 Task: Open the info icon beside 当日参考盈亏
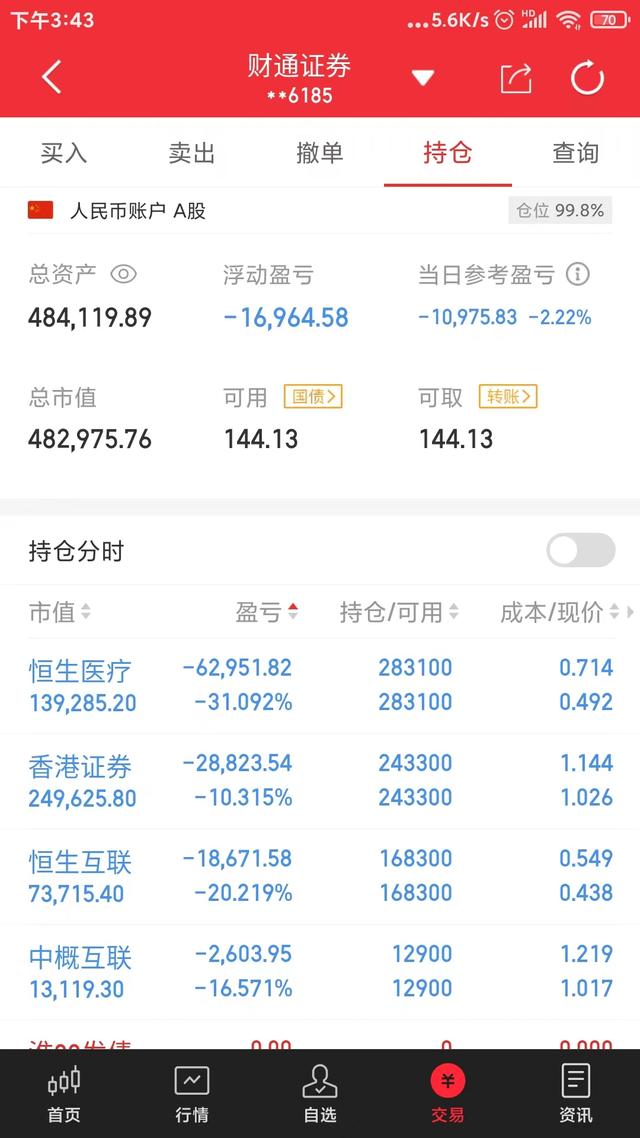(x=578, y=274)
